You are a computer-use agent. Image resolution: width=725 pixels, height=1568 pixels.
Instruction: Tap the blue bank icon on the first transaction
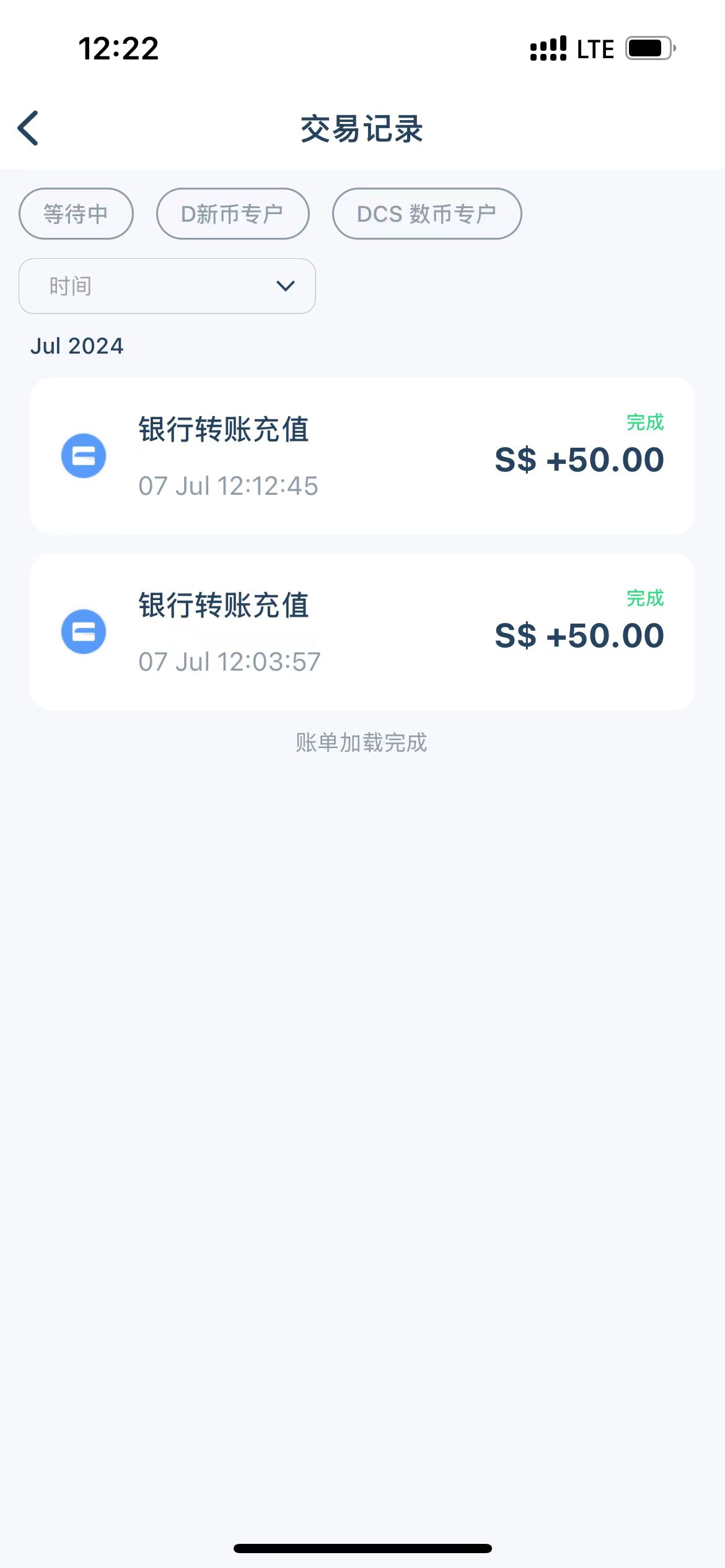coord(85,456)
